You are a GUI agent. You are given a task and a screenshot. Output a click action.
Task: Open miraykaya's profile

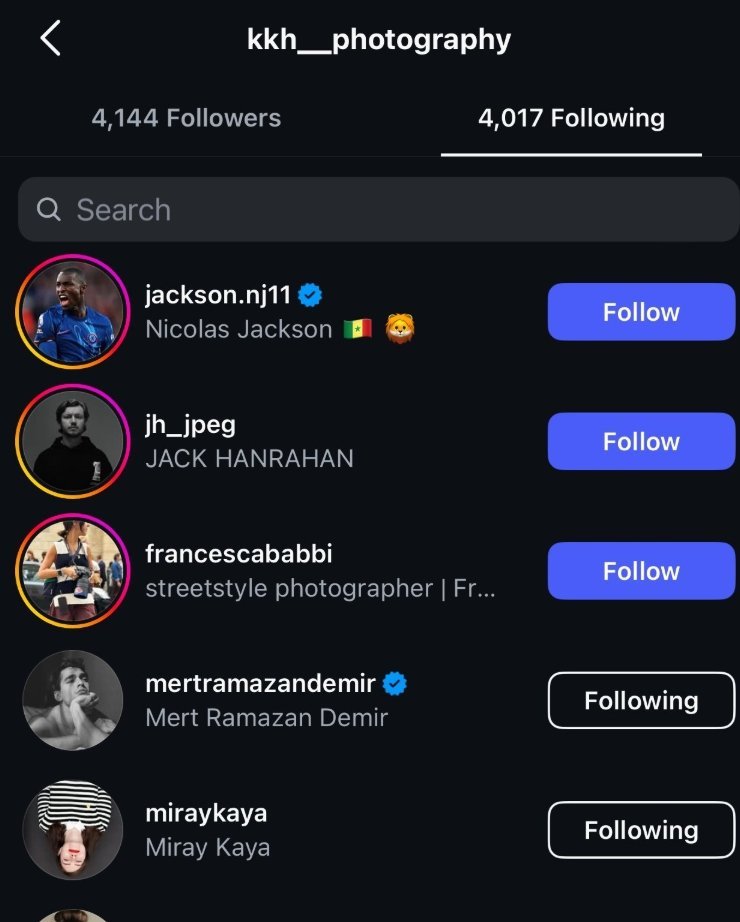click(206, 813)
